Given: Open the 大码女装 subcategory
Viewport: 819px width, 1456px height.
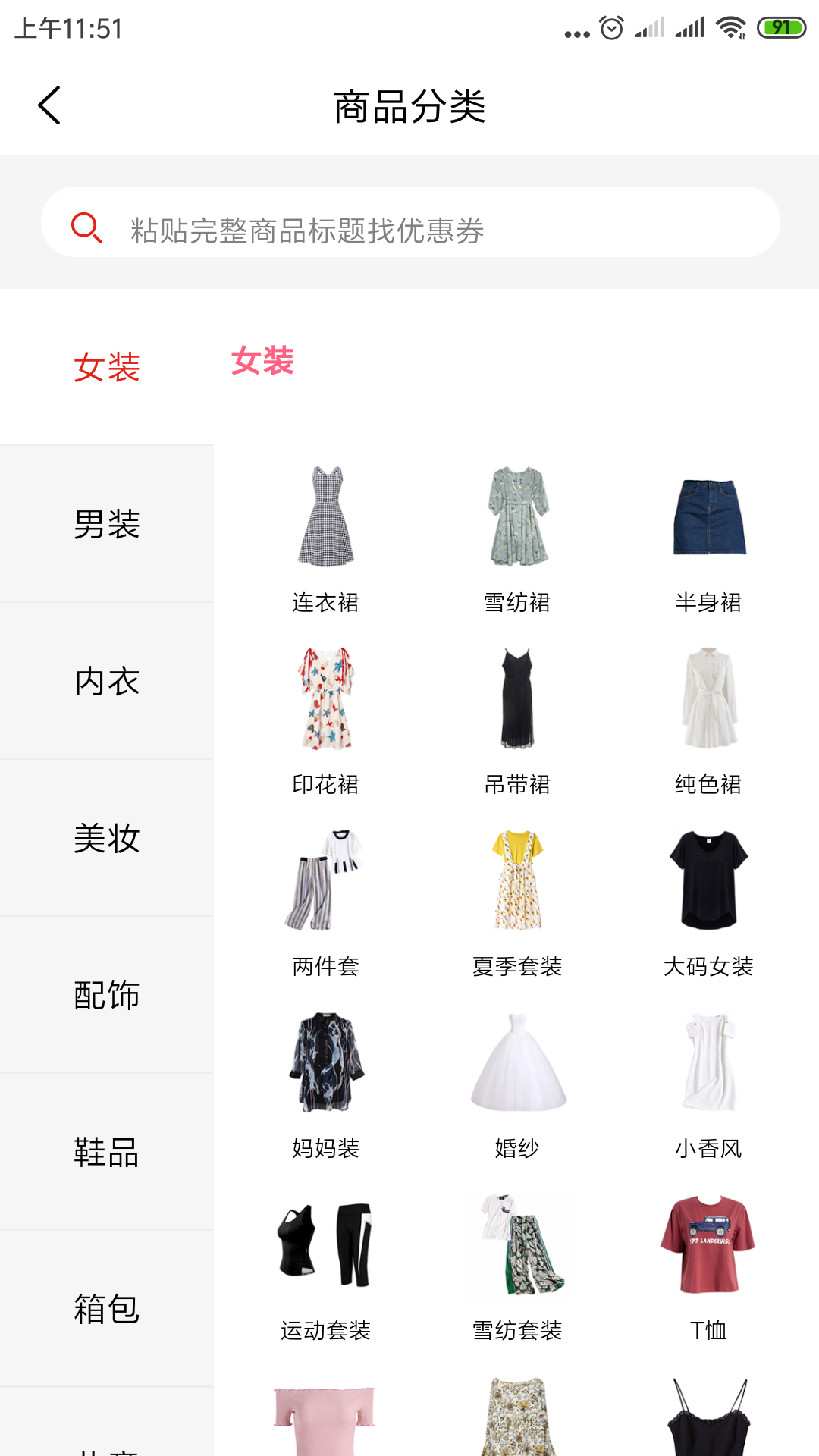Looking at the screenshot, I should 708,902.
